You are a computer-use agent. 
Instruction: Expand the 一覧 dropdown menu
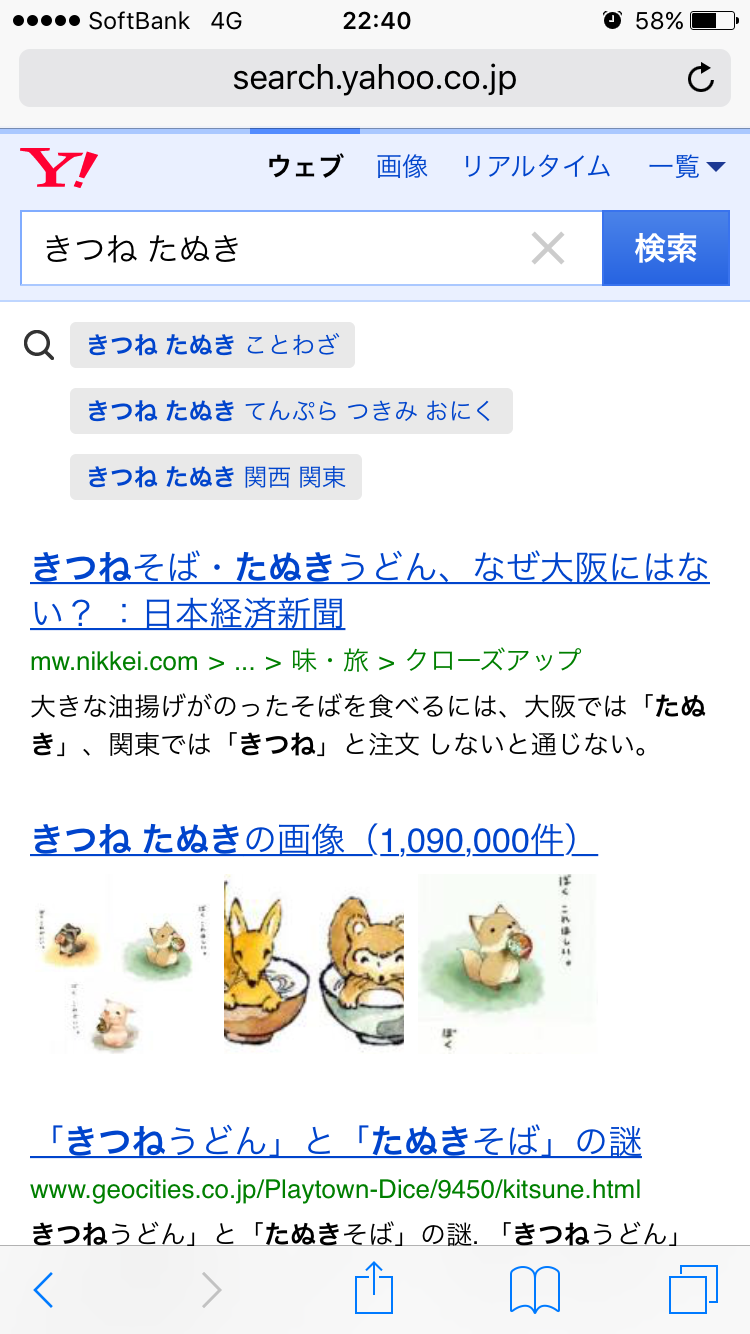click(686, 167)
